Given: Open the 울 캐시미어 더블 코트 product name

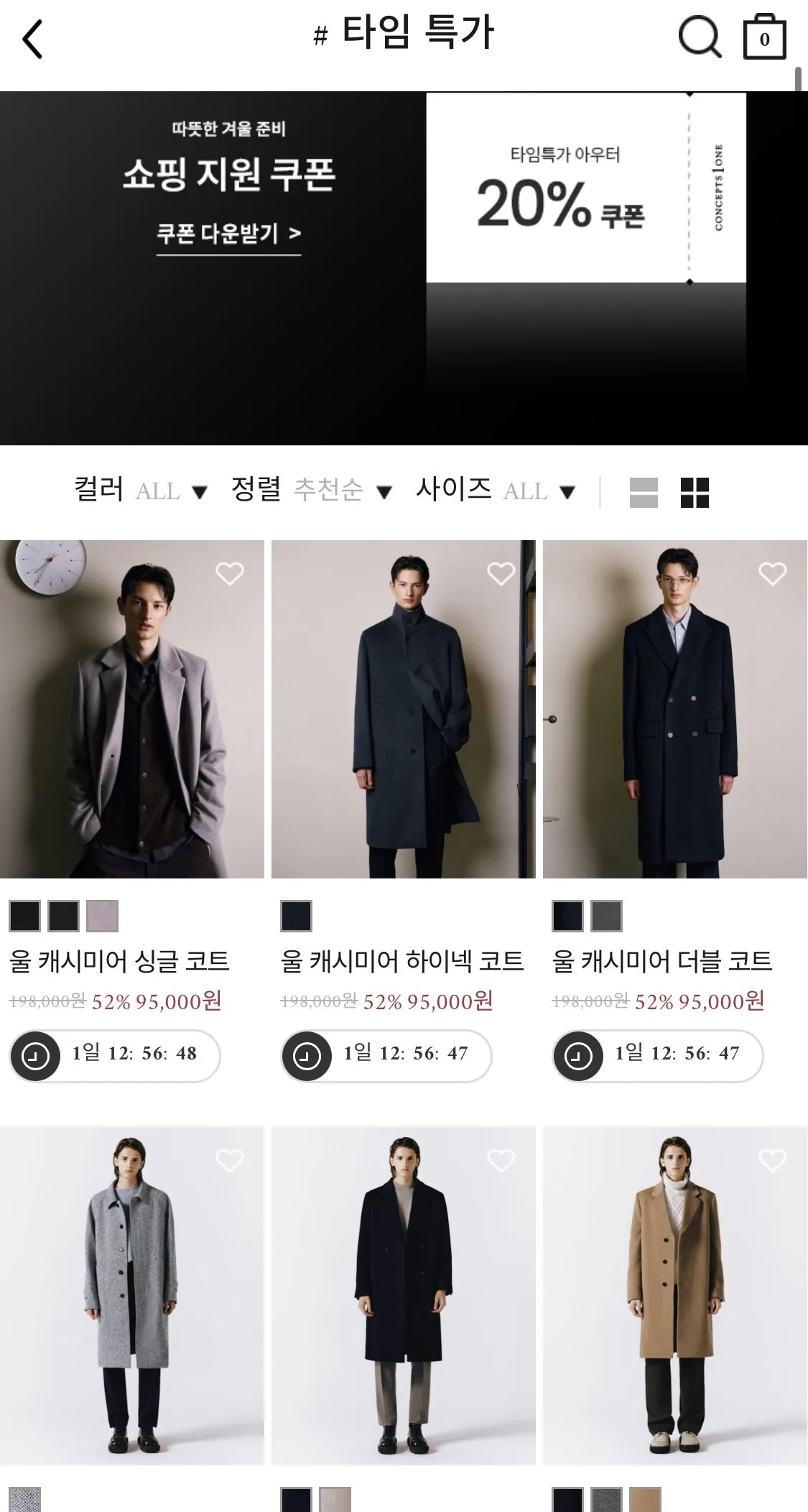Looking at the screenshot, I should [x=662, y=963].
